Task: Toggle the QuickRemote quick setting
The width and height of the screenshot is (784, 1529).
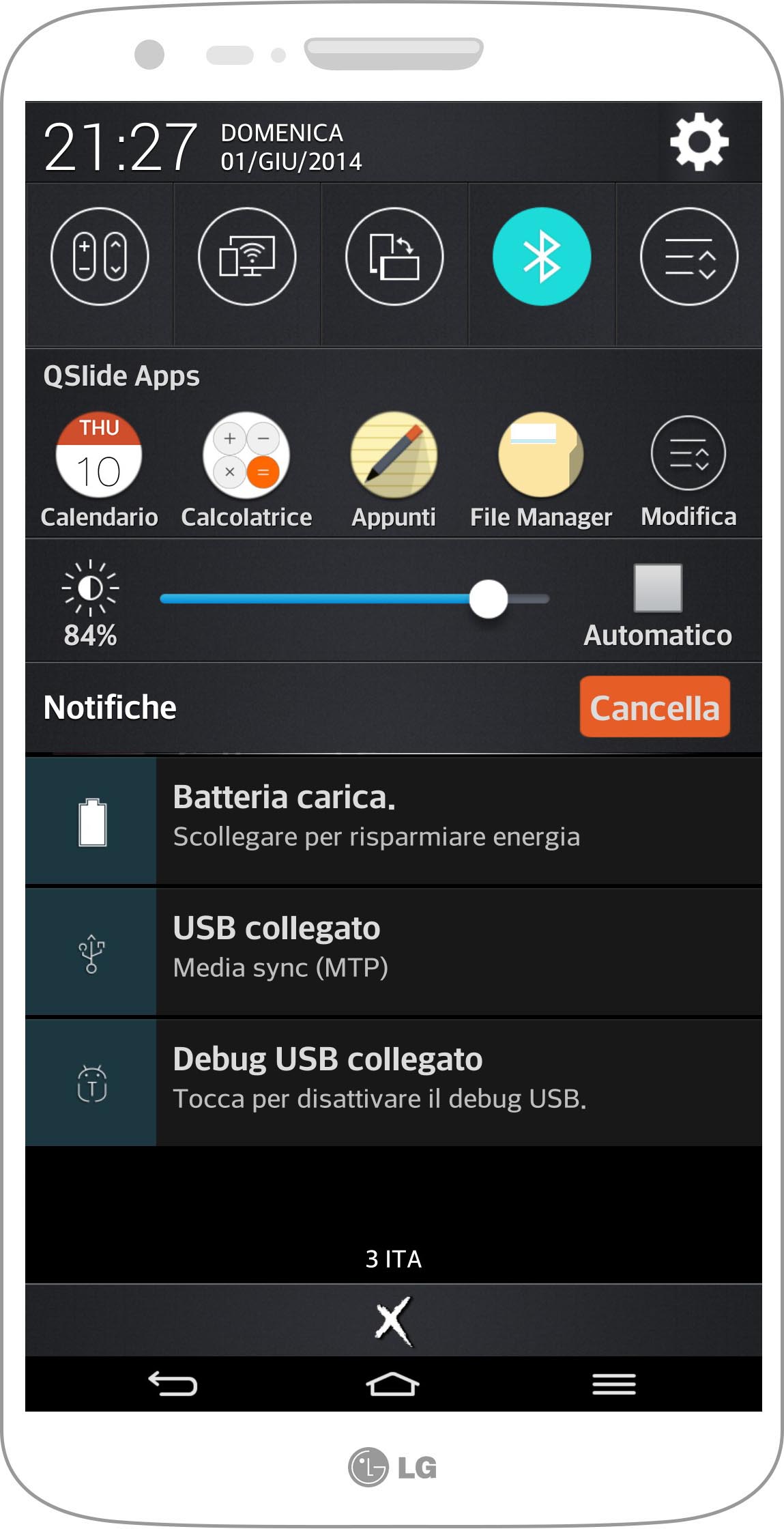Action: 100,257
